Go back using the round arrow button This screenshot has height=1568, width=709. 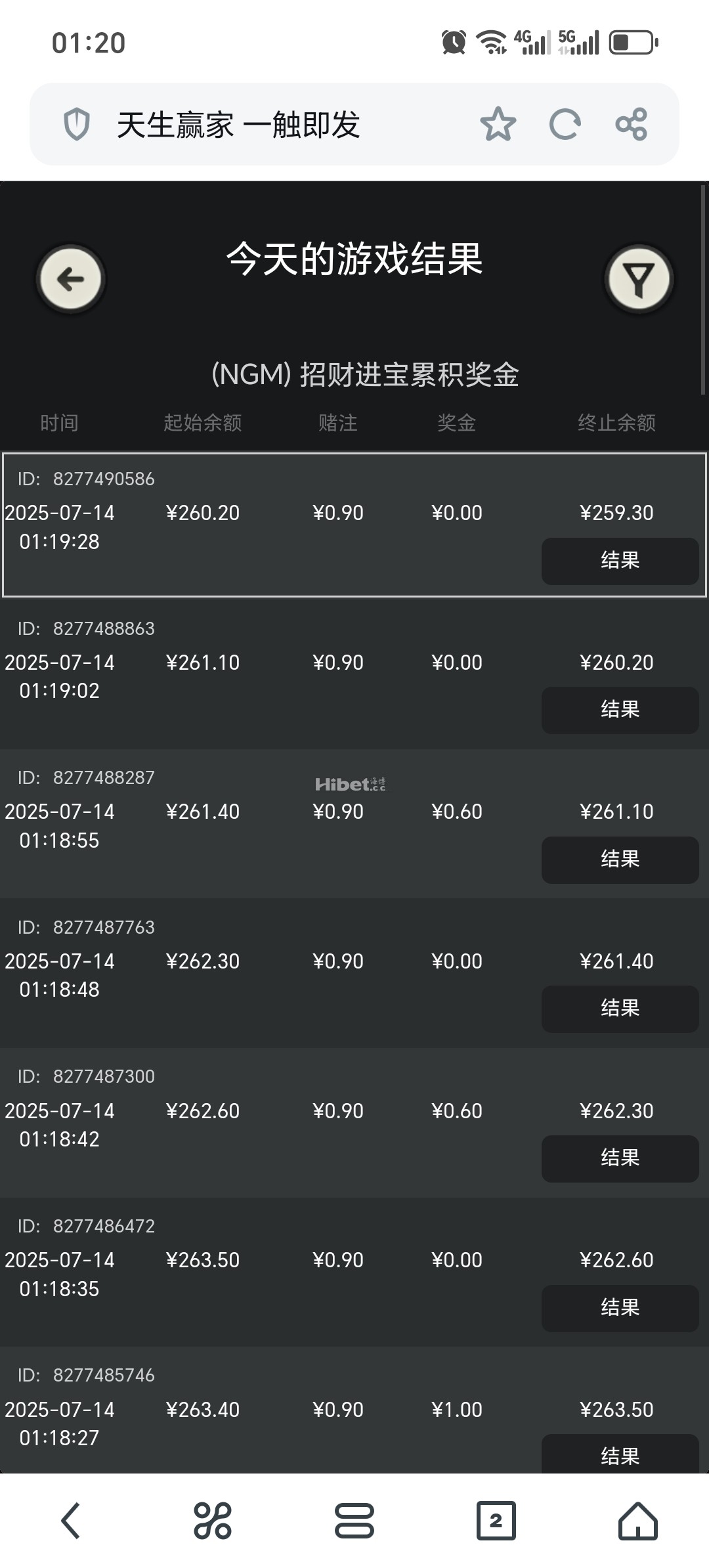point(71,279)
